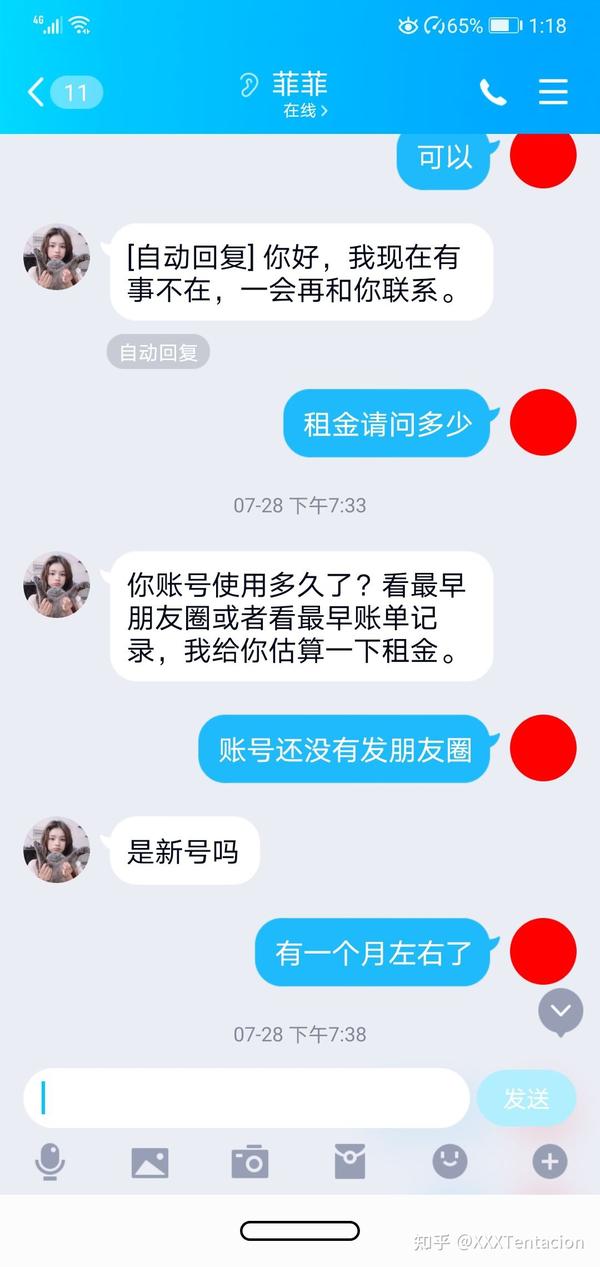Jump to the latest message
Screen dimensions: 600x1267
[560, 1011]
